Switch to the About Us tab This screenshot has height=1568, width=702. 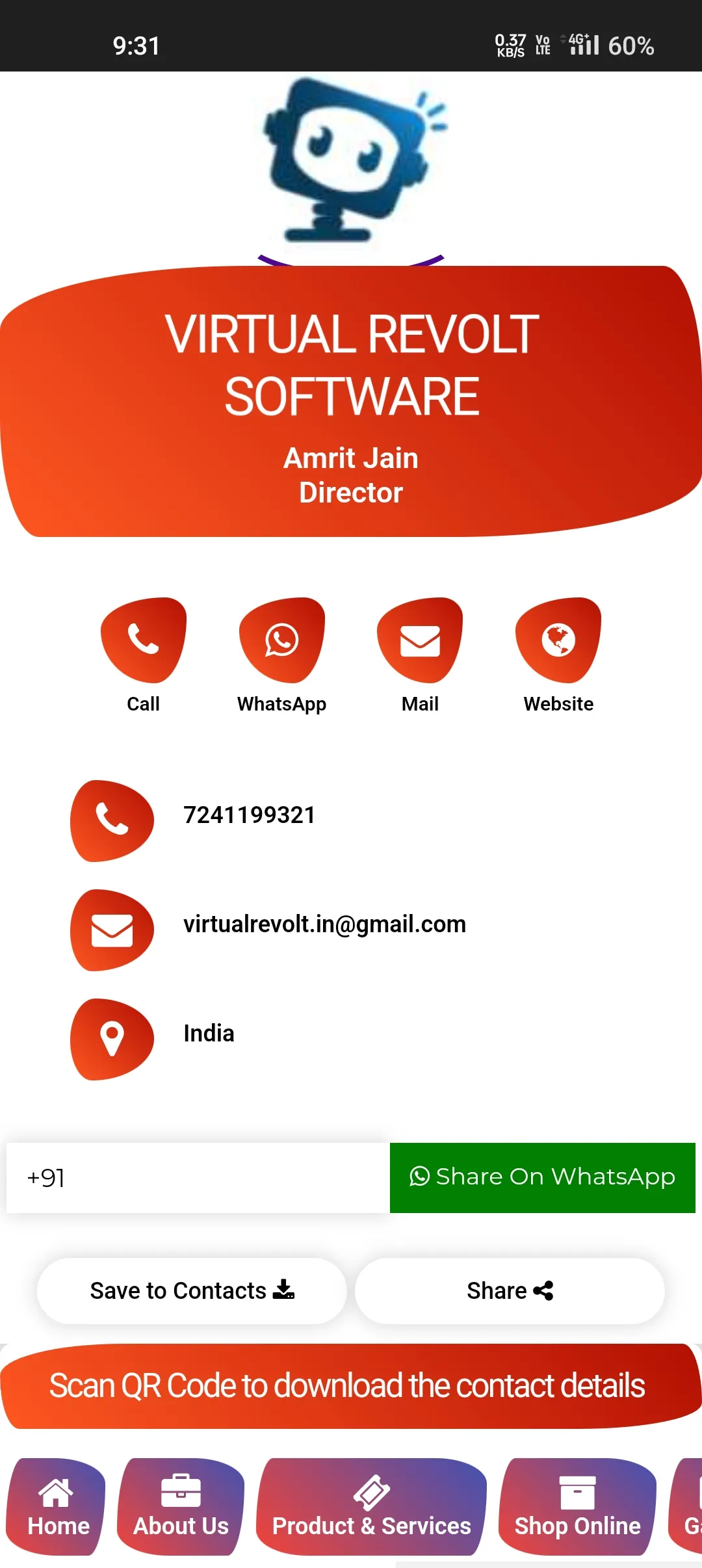181,1507
